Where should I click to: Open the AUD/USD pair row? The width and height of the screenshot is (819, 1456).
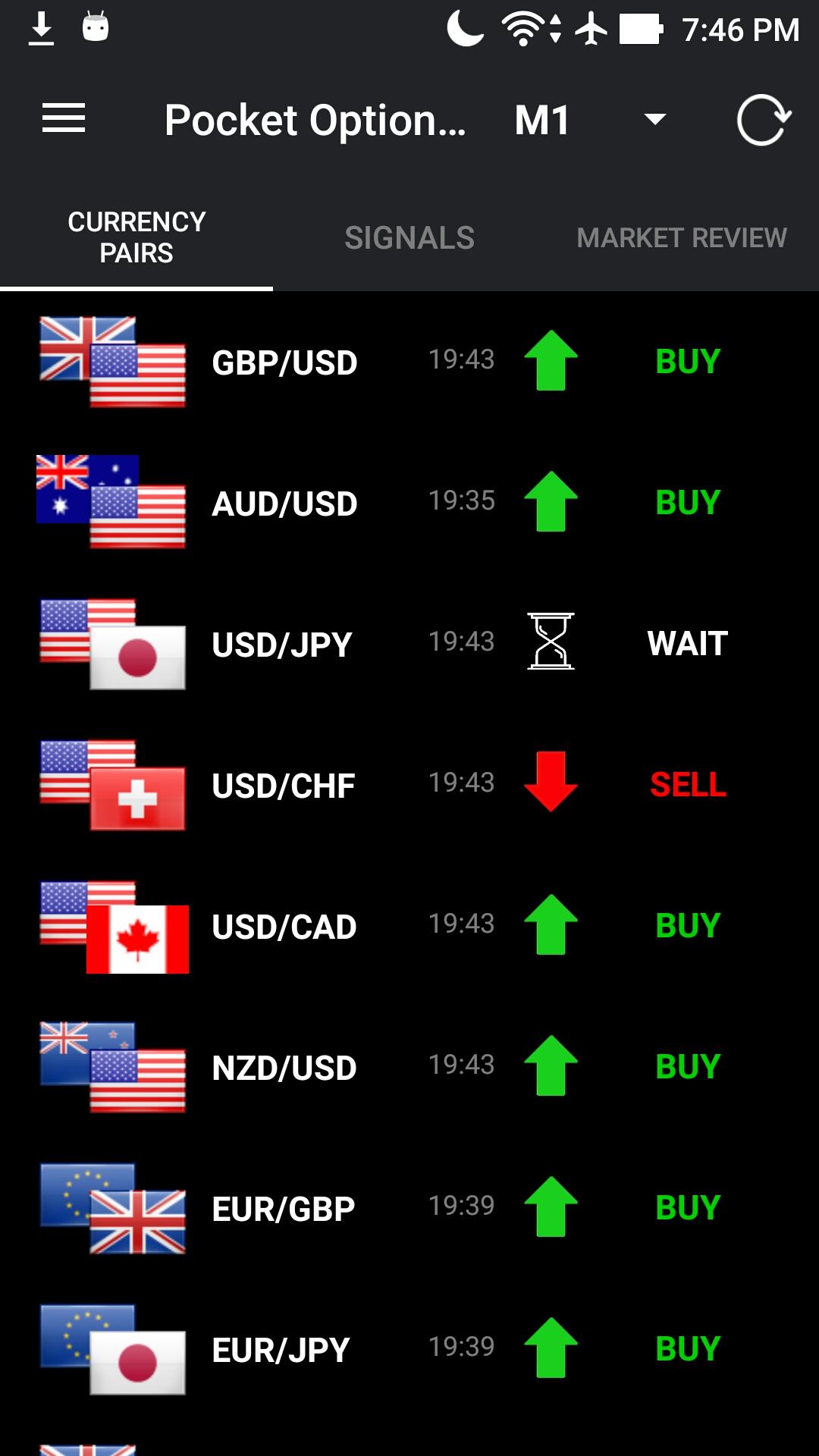click(x=409, y=503)
